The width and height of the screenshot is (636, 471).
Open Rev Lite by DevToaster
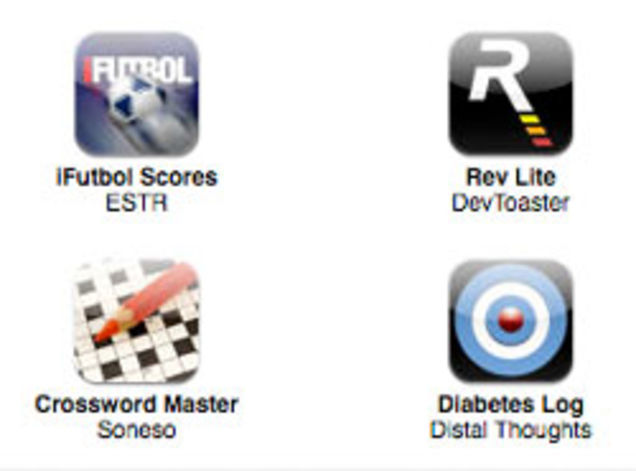[510, 94]
